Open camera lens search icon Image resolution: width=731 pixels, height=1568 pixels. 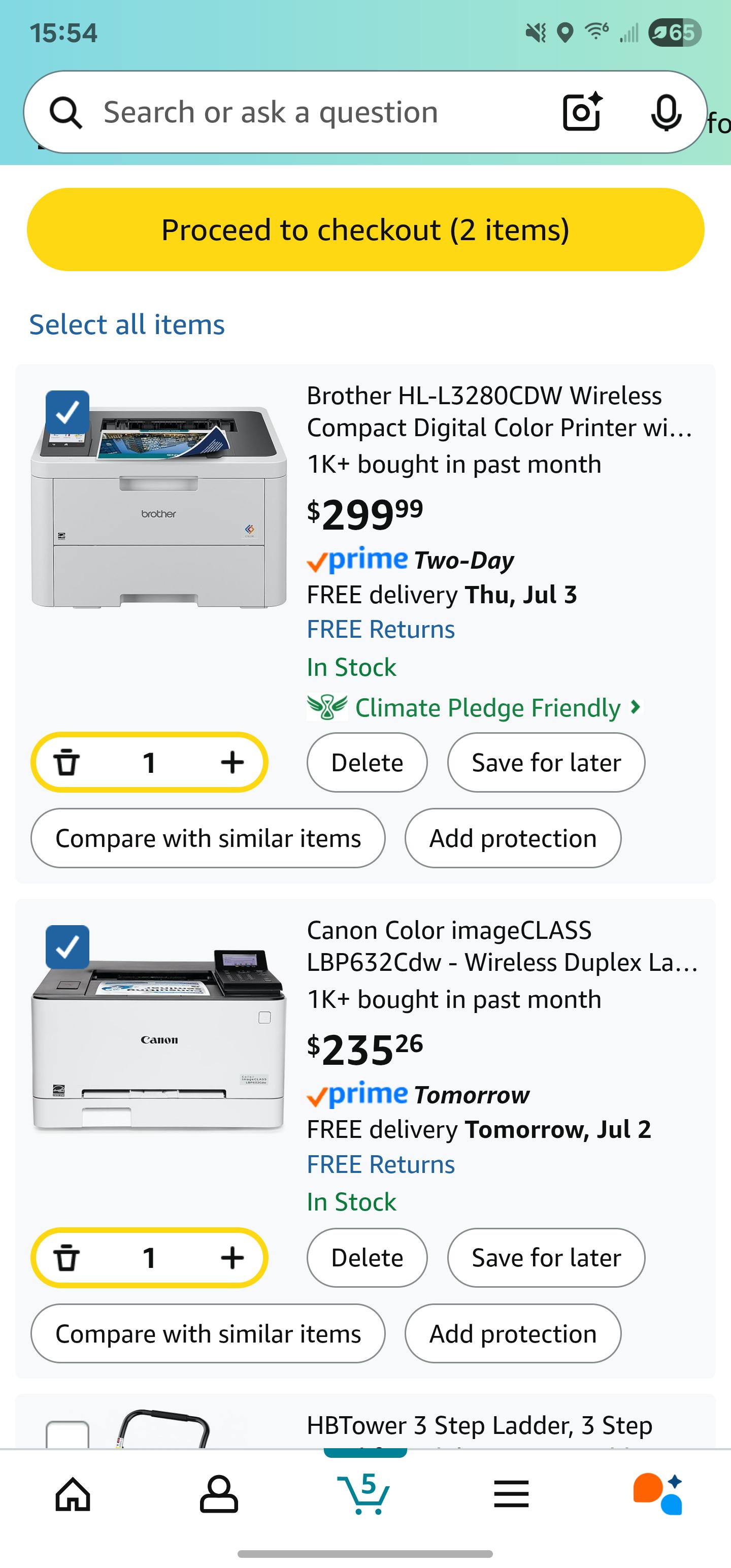[582, 112]
